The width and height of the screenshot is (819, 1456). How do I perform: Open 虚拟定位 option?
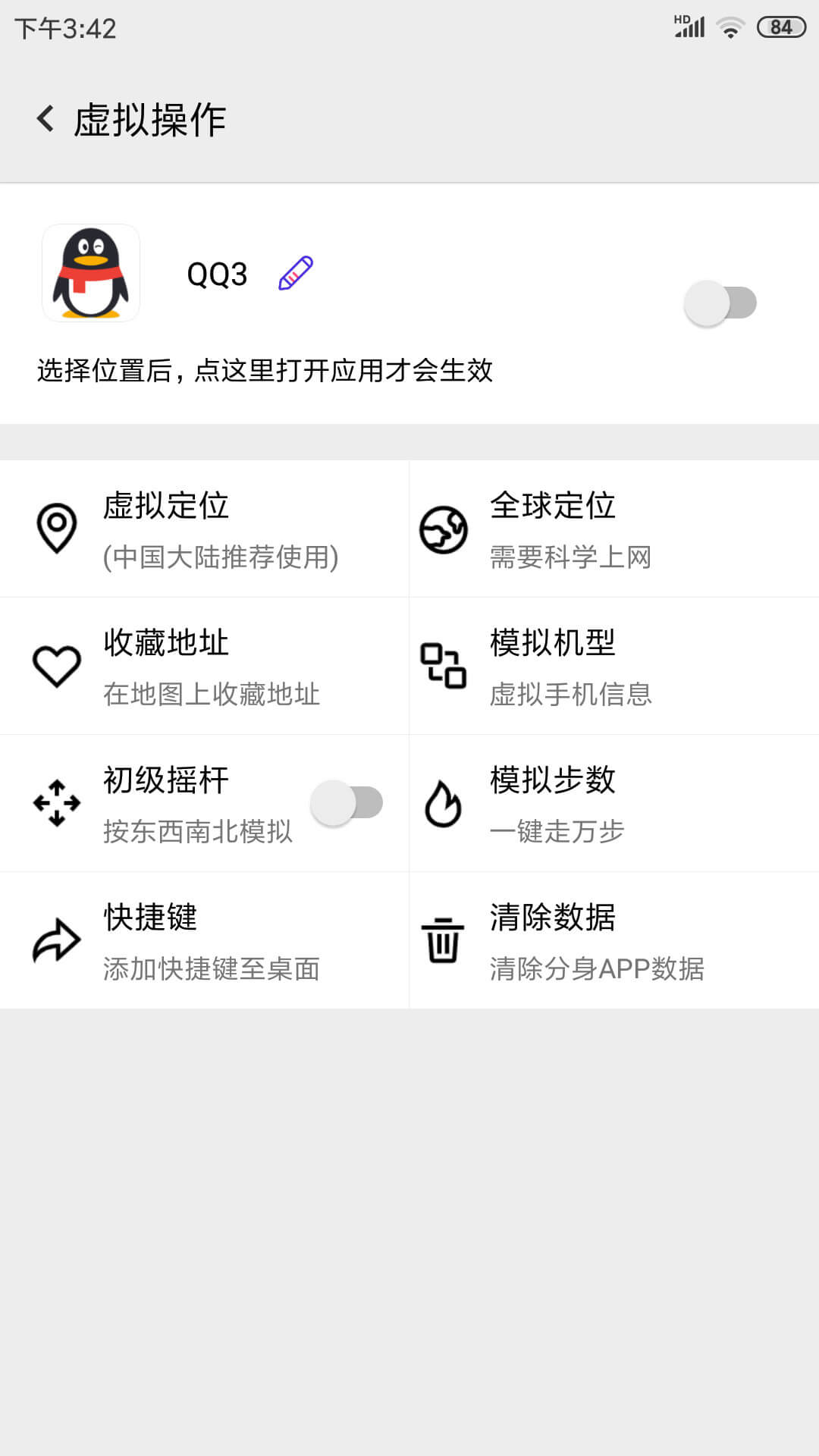tap(205, 529)
